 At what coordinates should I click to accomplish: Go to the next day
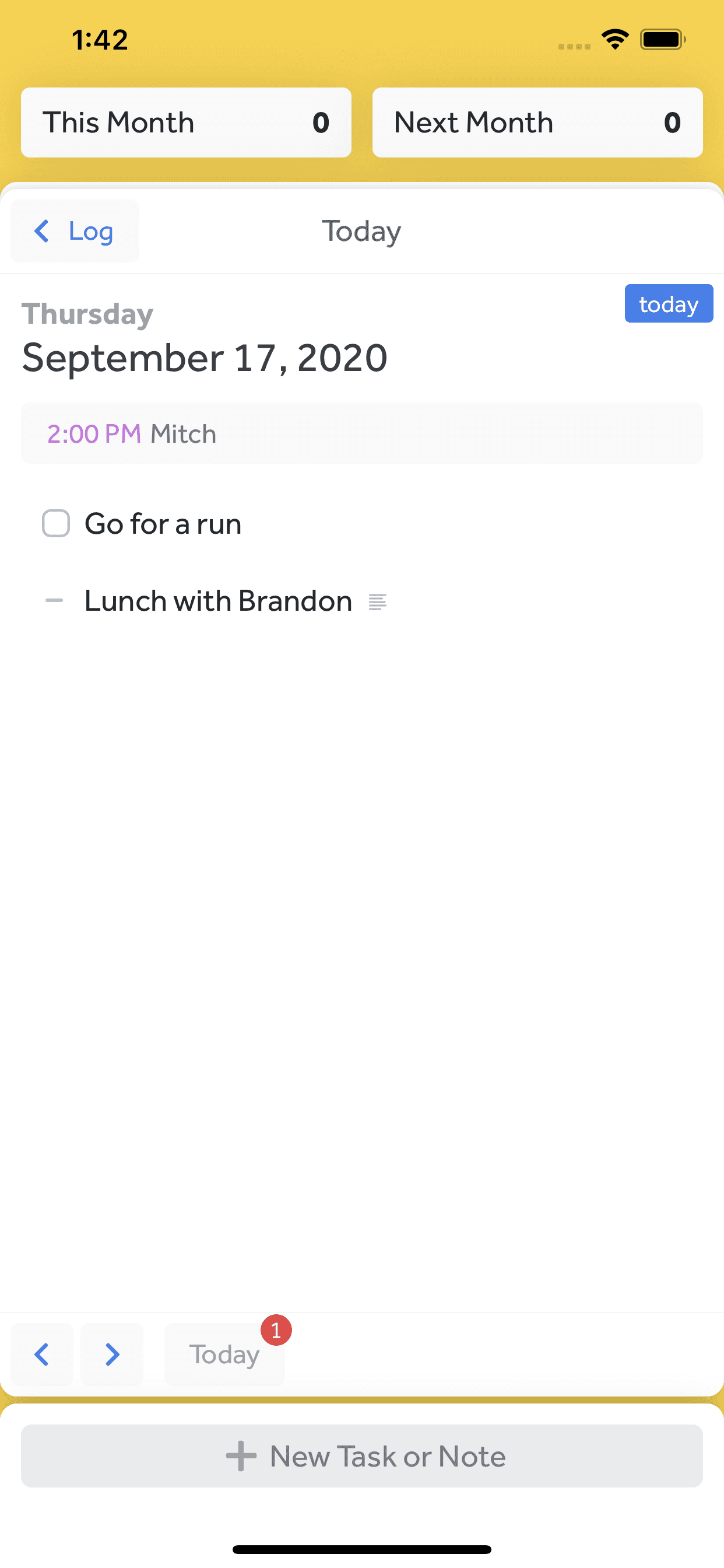pyautogui.click(x=112, y=1354)
